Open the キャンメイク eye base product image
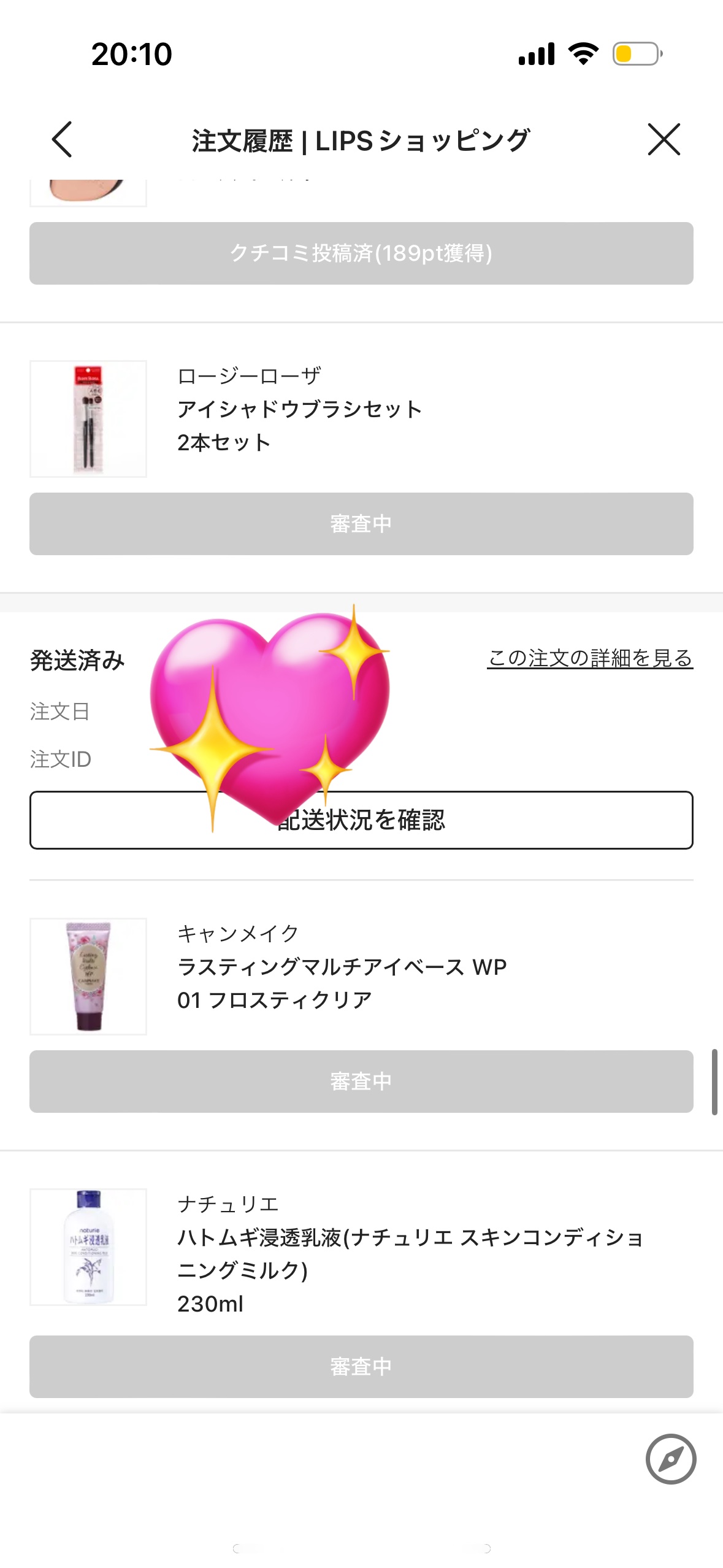Screen dimensions: 723x1568 click(x=88, y=976)
